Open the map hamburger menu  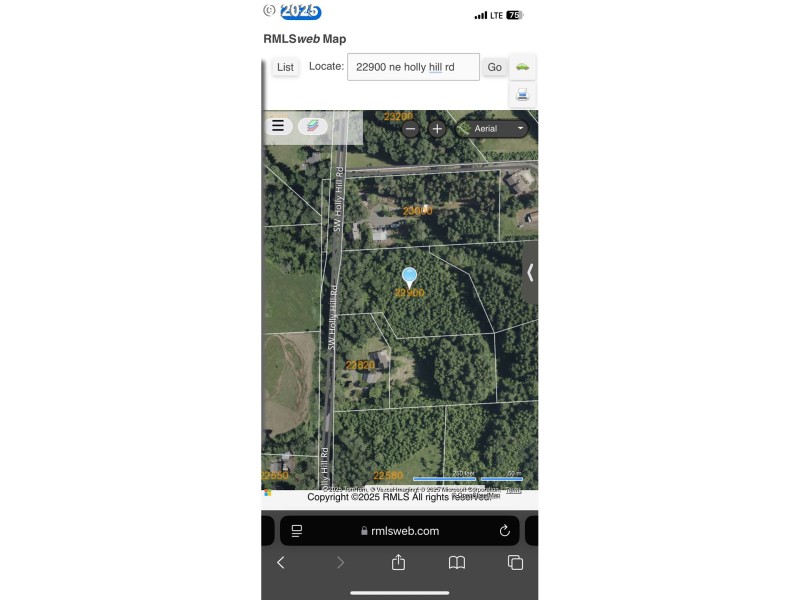pos(278,126)
